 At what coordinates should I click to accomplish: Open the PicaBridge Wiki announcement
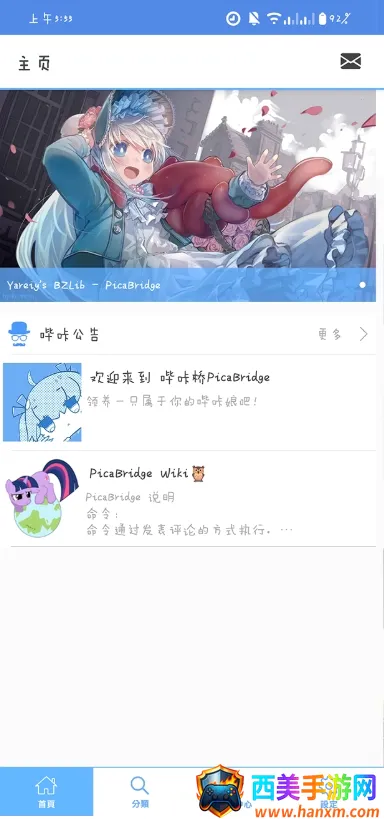[x=188, y=499]
